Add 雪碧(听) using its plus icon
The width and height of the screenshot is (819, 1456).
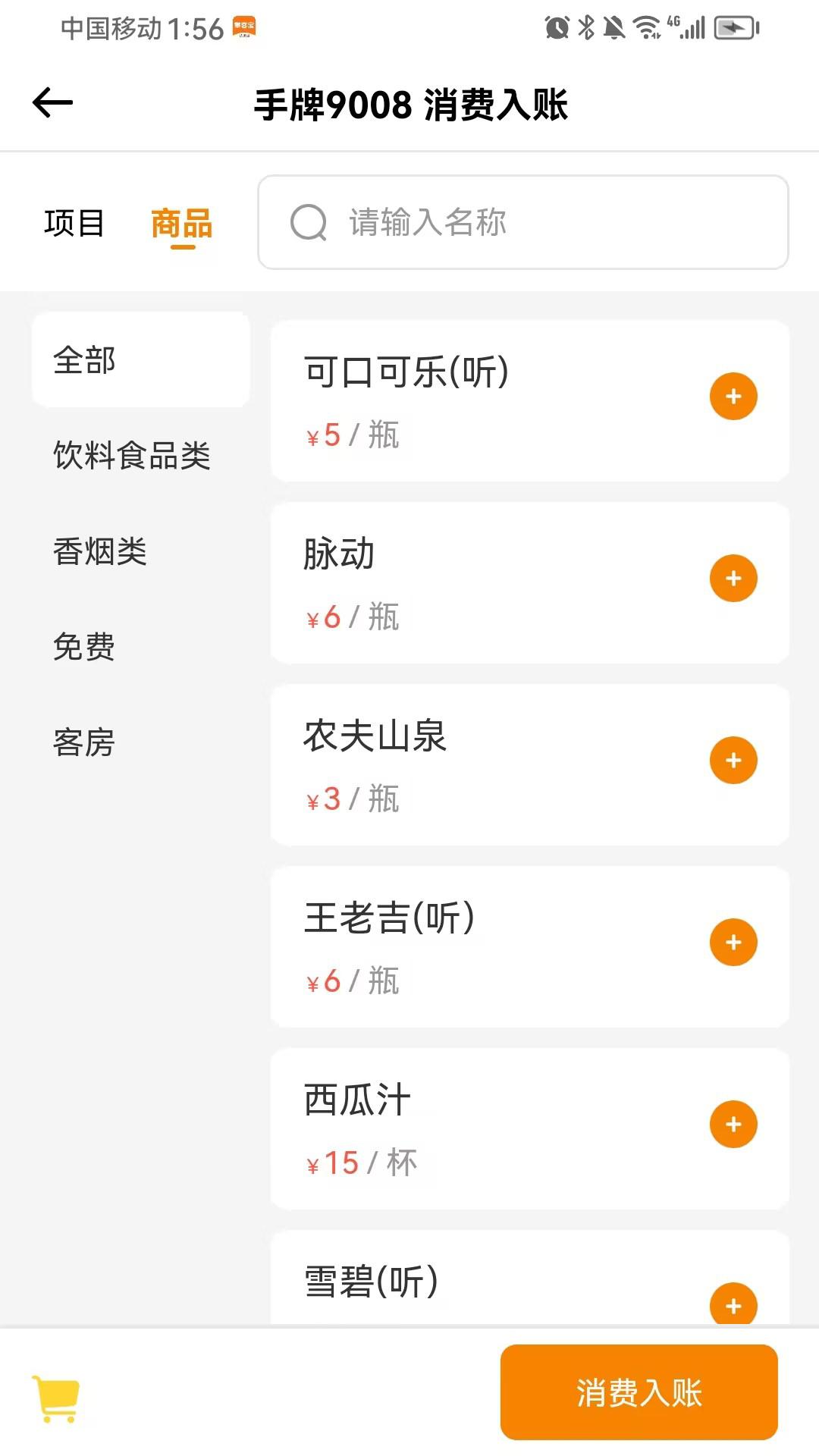[x=733, y=1304]
